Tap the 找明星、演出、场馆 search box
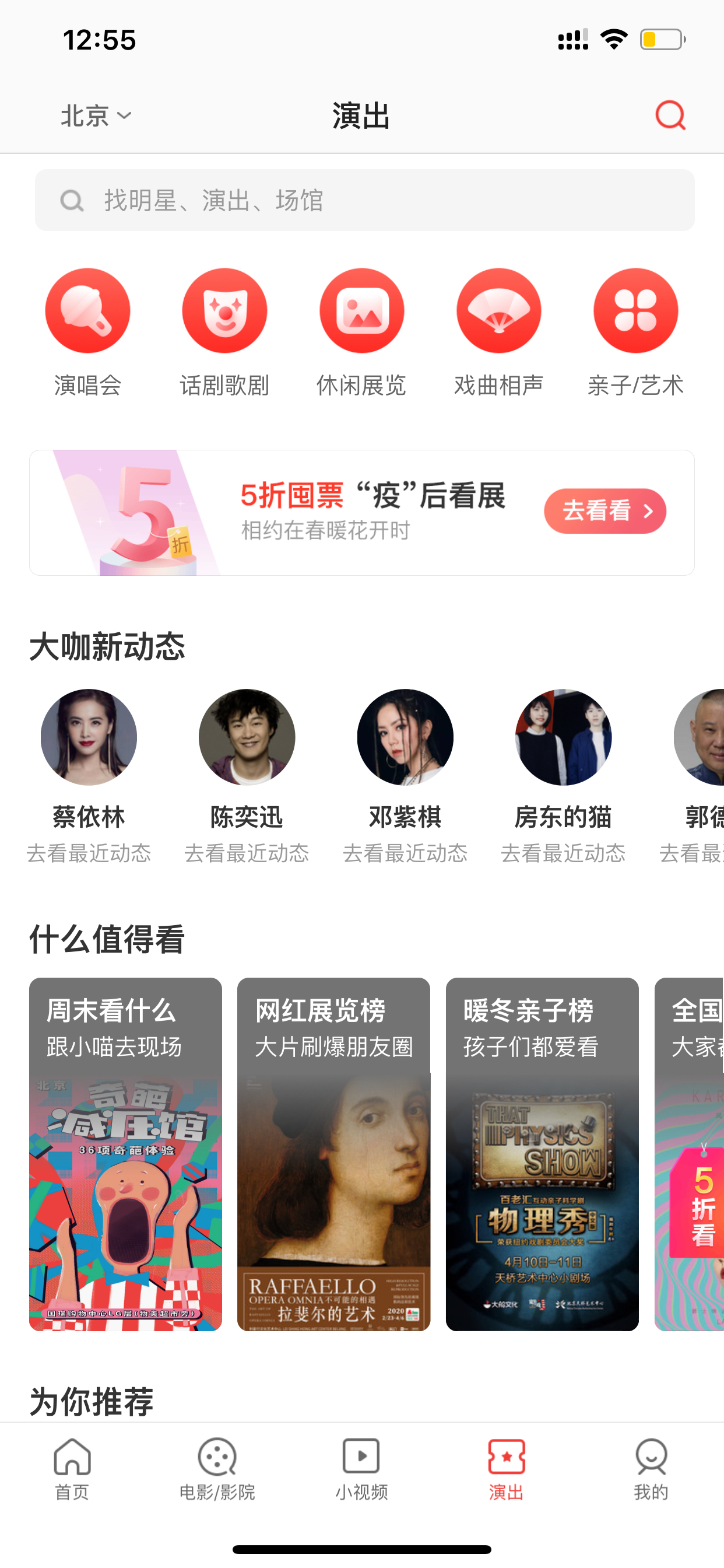The height and width of the screenshot is (1568, 724). [364, 200]
